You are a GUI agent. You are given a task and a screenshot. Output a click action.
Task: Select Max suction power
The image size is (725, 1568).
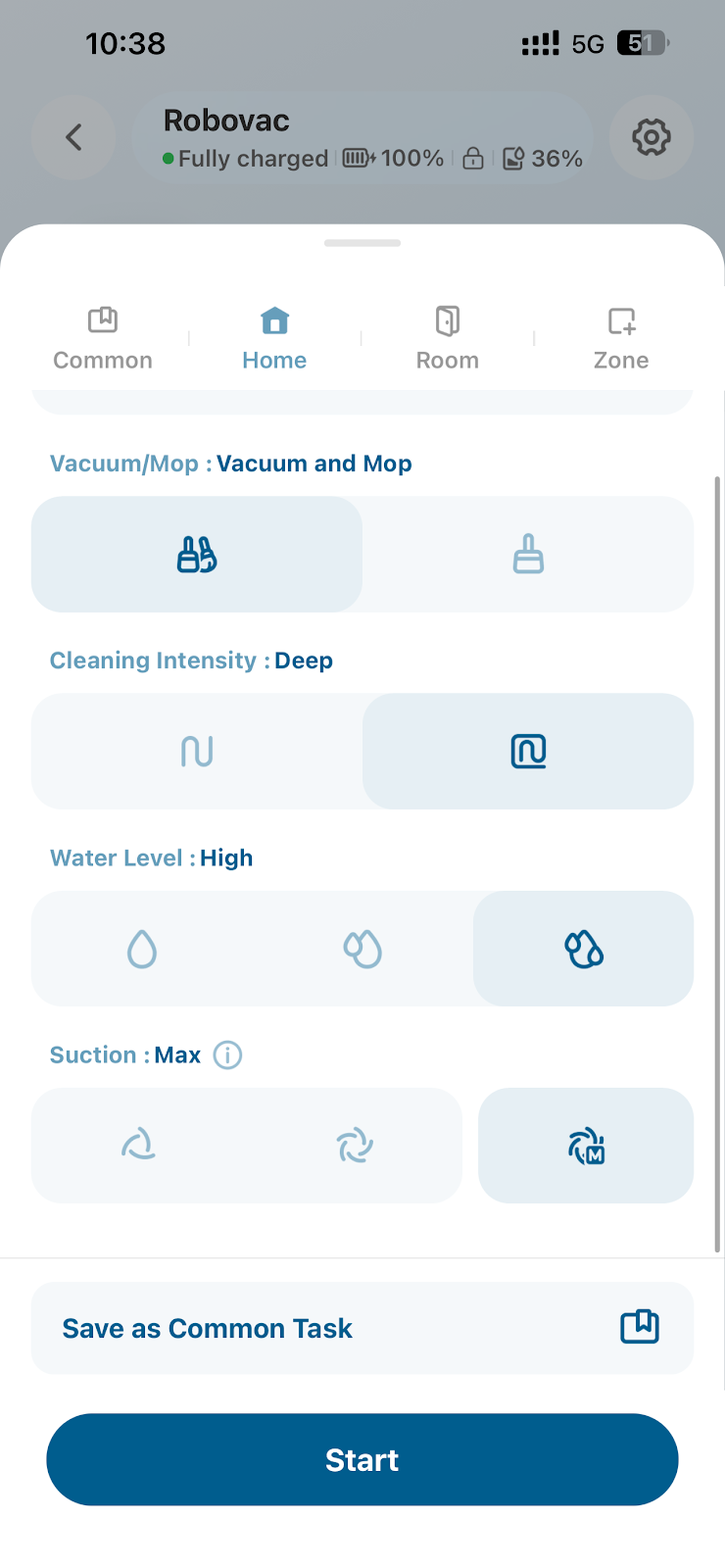pyautogui.click(x=586, y=1146)
